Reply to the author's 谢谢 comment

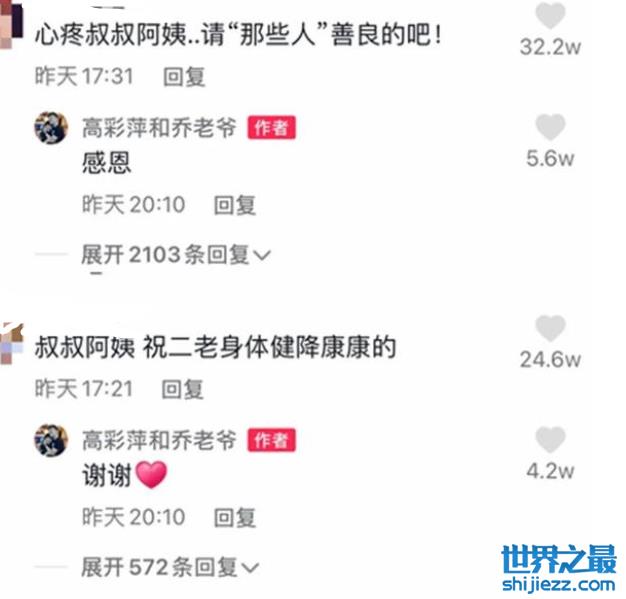[x=235, y=517]
